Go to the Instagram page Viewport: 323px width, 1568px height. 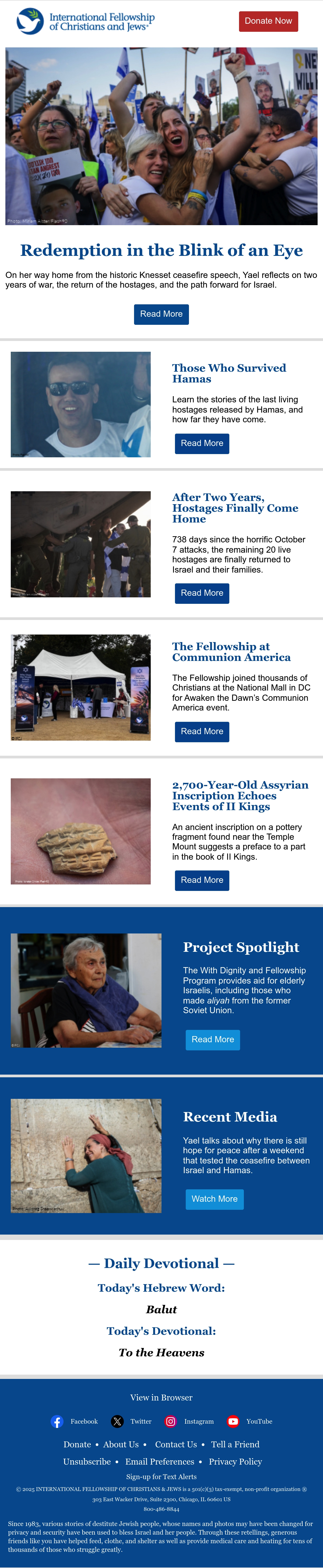pos(189,1421)
